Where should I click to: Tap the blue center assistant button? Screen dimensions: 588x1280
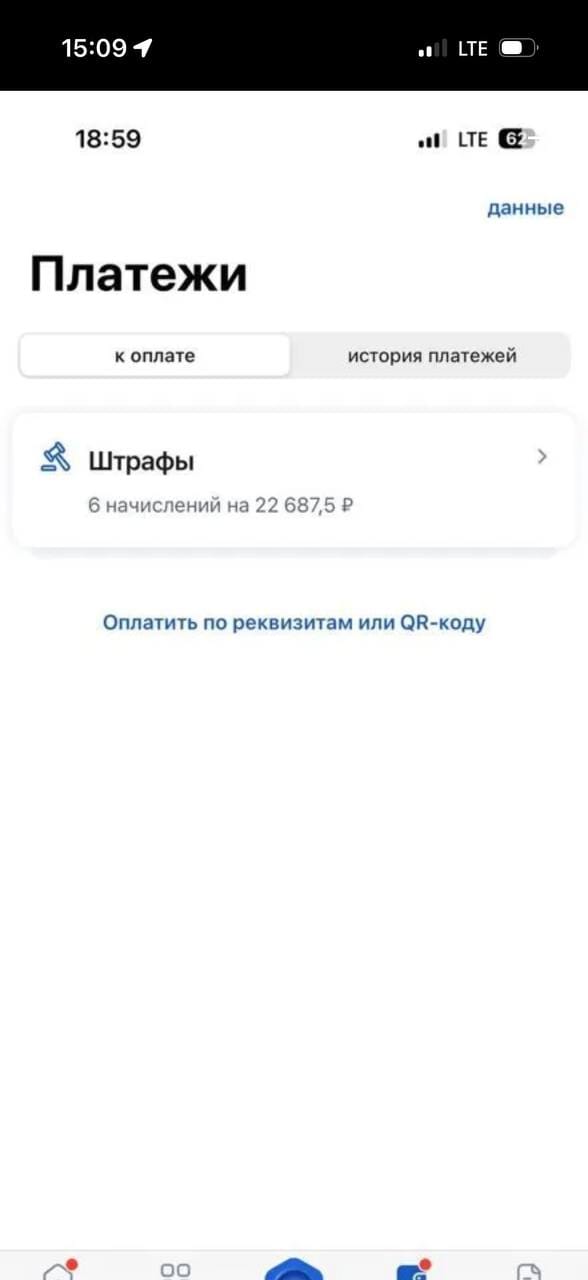pos(294,1268)
